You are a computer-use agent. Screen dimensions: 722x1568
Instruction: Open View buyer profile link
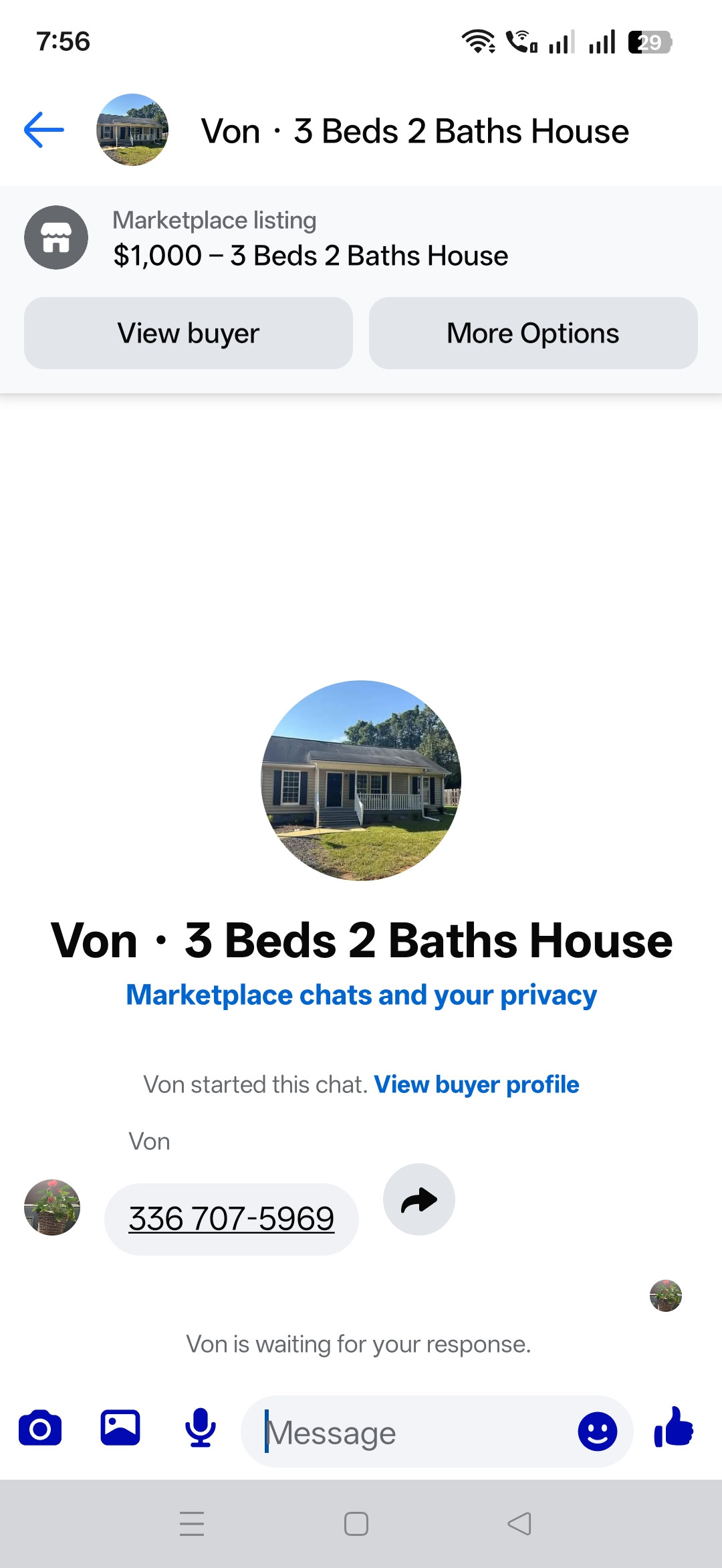[476, 1084]
